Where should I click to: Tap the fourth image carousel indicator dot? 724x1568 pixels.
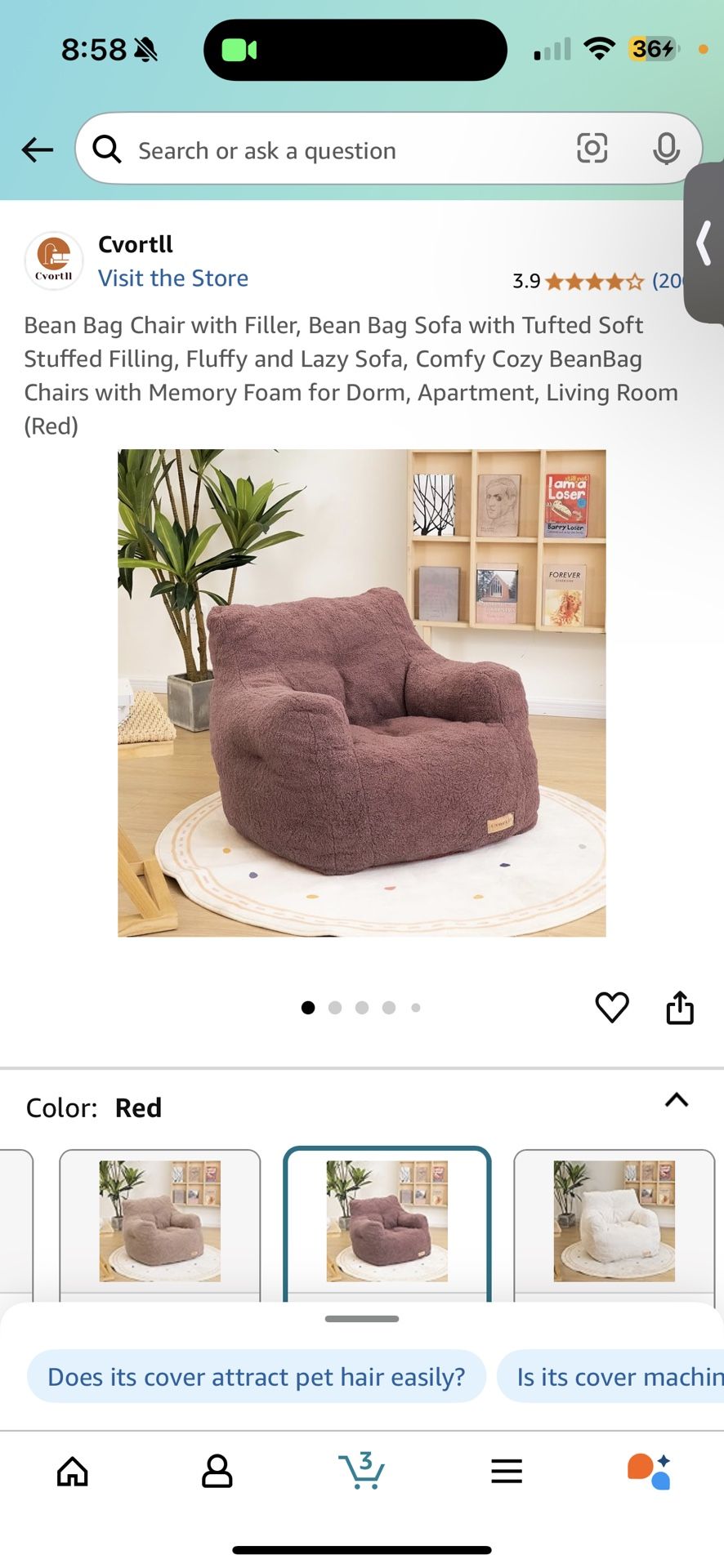click(389, 1007)
